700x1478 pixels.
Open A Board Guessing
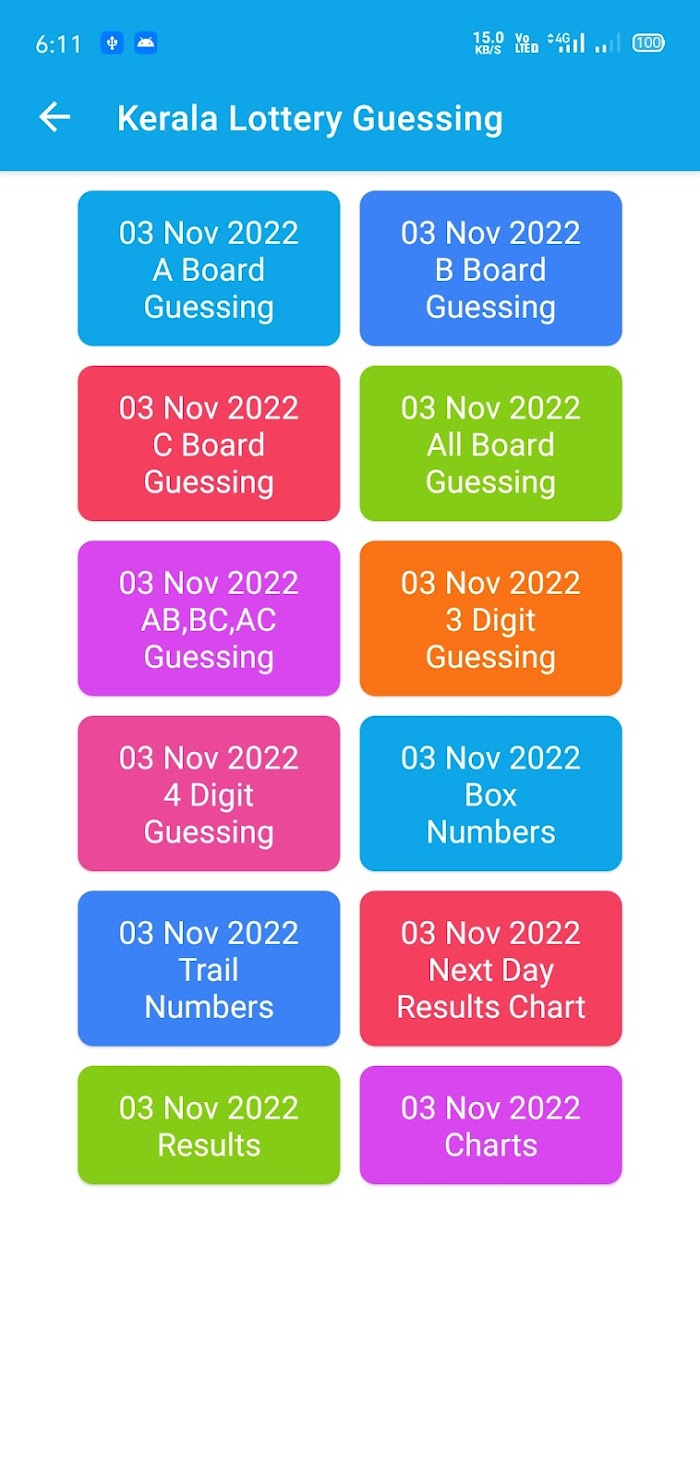209,269
